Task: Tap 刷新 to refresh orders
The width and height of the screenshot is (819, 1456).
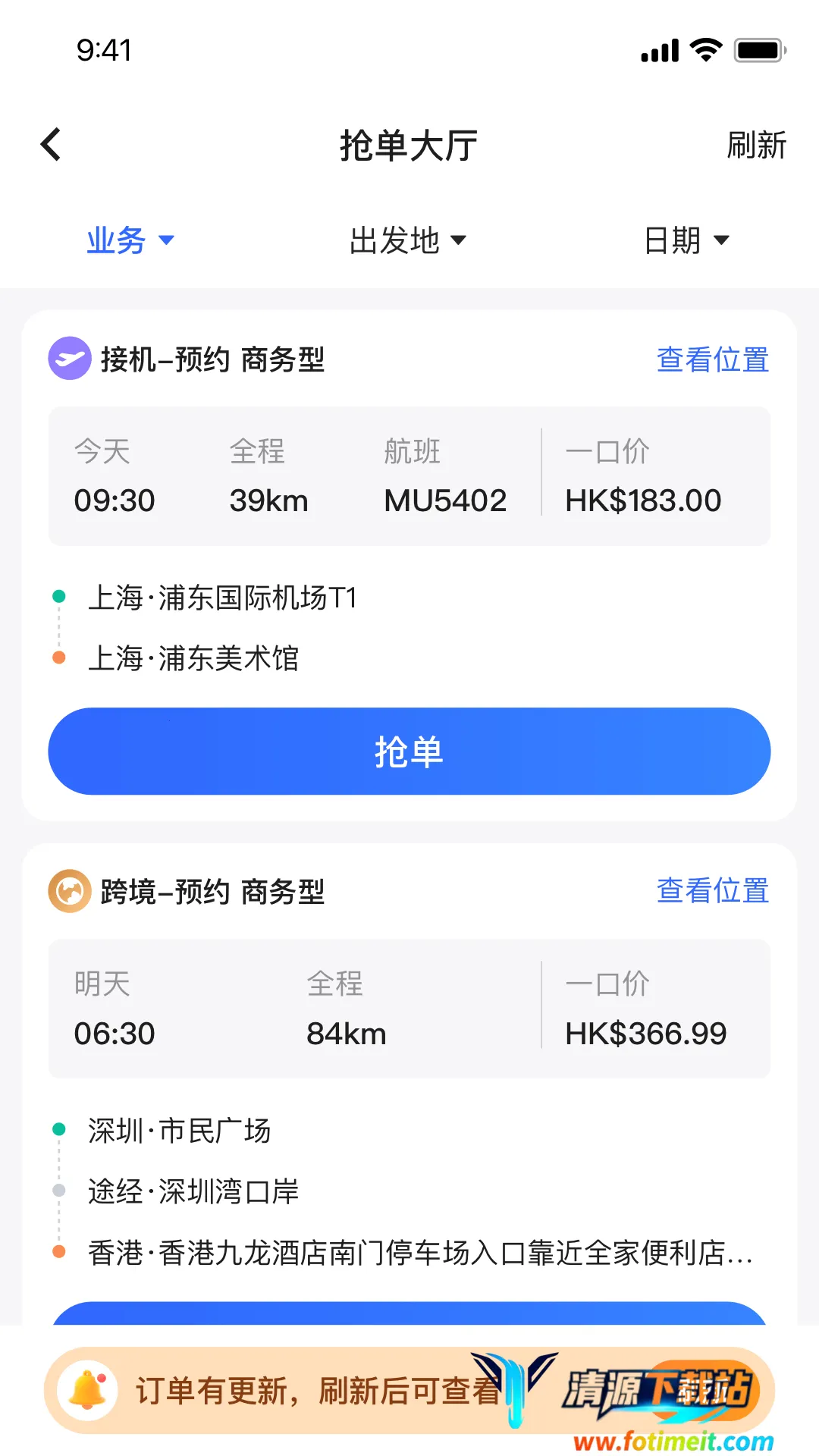Action: point(755,145)
